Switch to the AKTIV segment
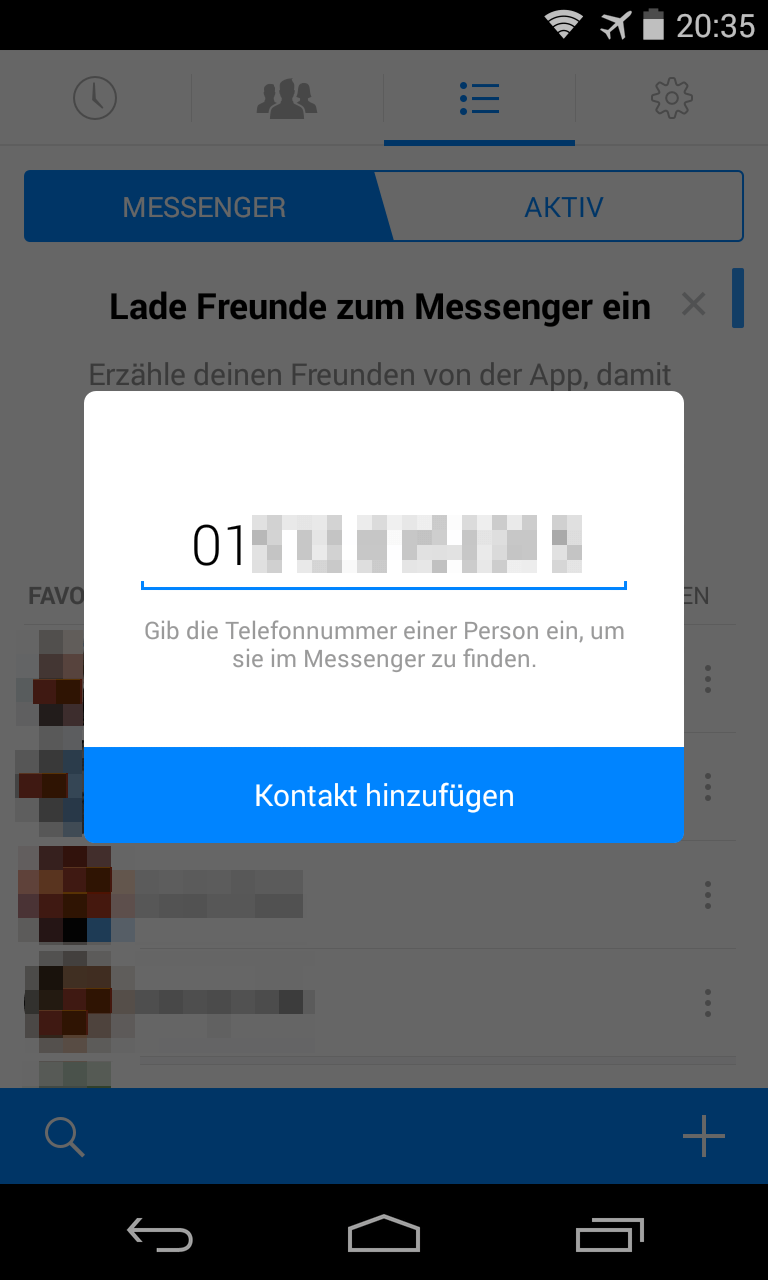 (564, 207)
